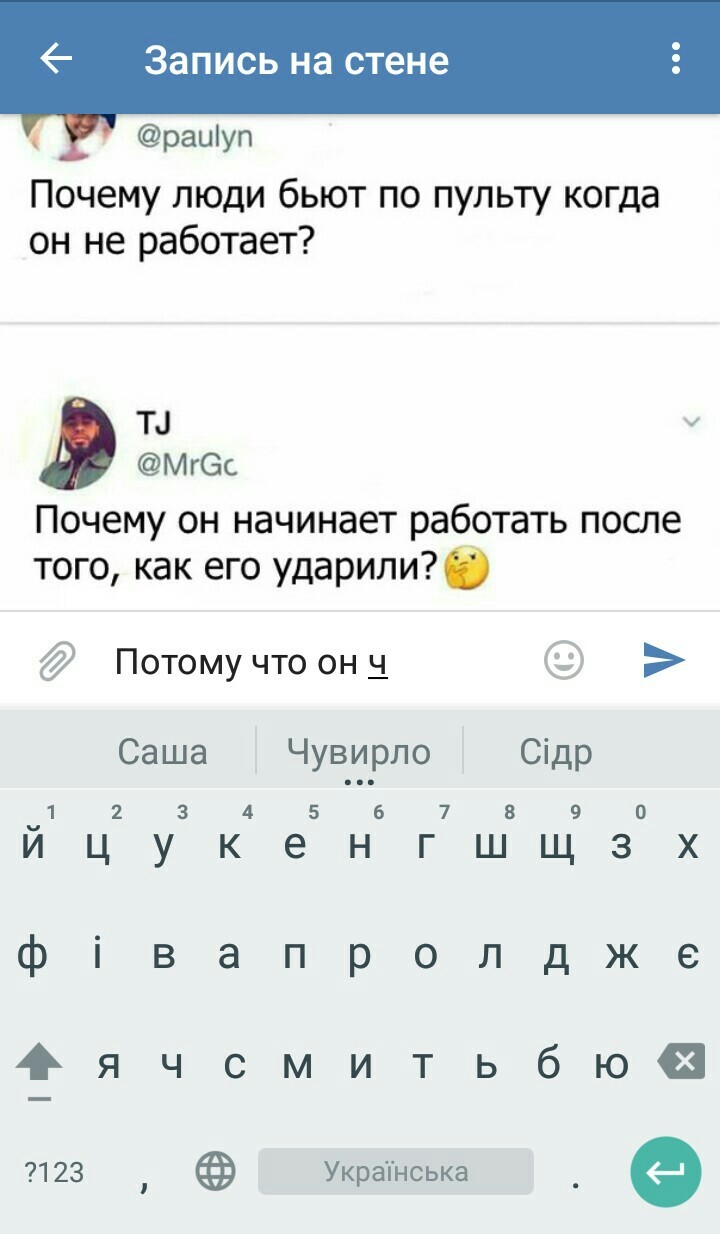Go back from the wall post

pyautogui.click(x=56, y=60)
